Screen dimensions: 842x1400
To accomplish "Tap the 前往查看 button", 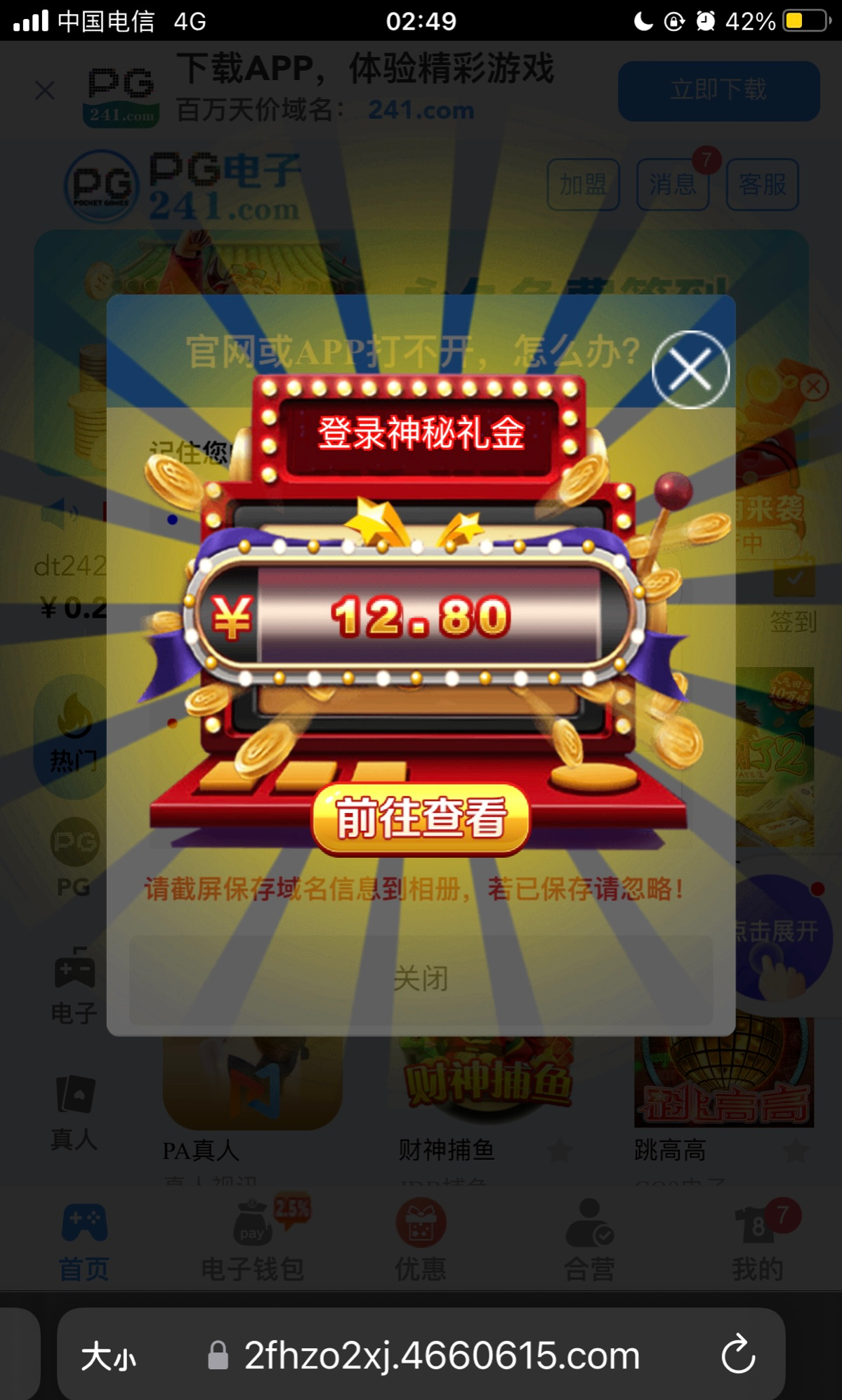I will (x=421, y=818).
